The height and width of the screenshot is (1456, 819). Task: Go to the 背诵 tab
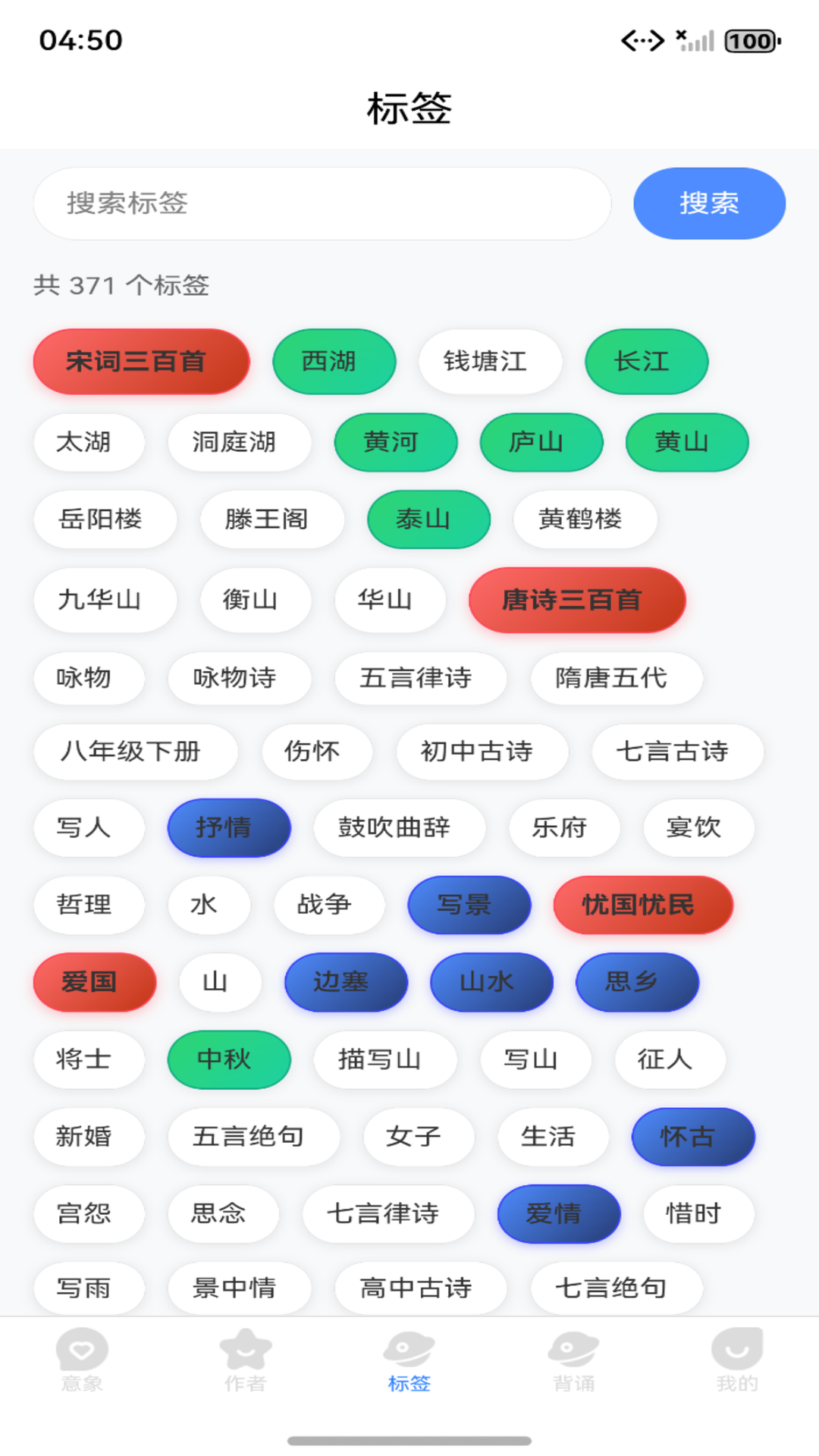573,1361
